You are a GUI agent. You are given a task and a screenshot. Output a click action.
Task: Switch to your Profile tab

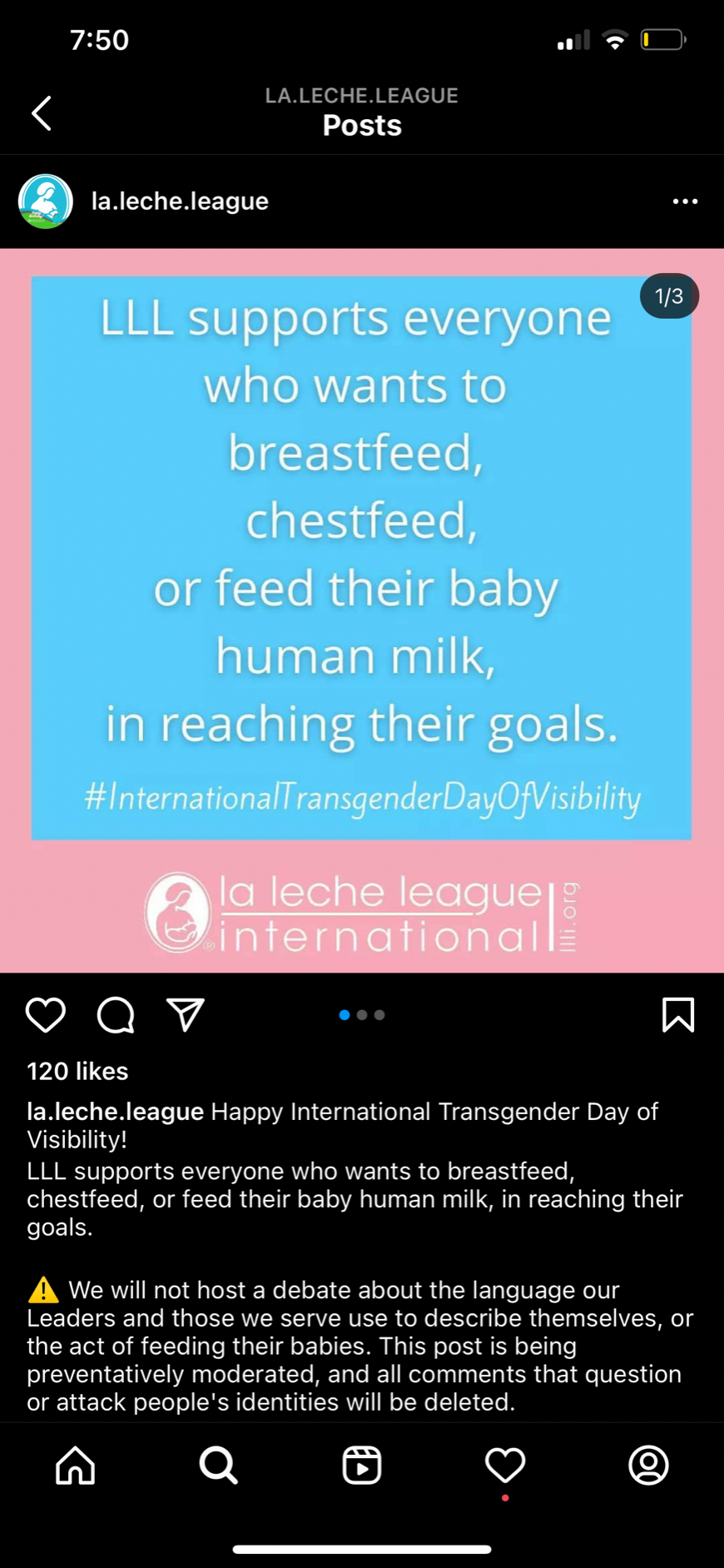tap(648, 1466)
